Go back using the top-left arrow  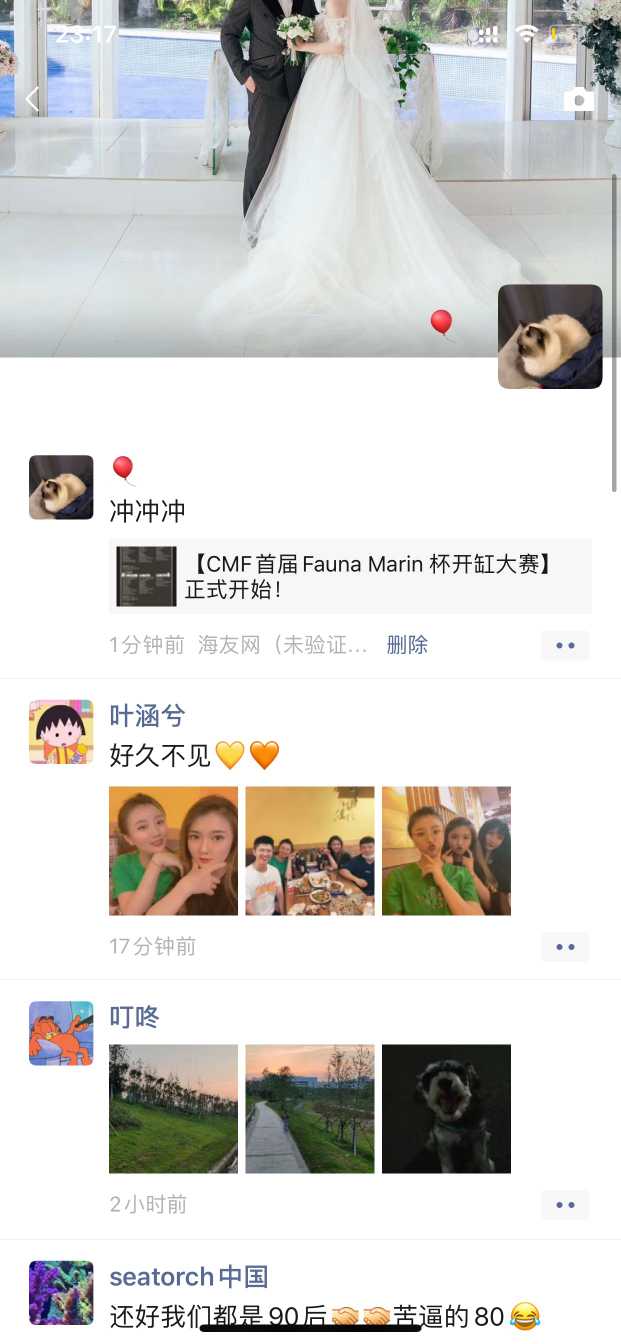click(32, 99)
